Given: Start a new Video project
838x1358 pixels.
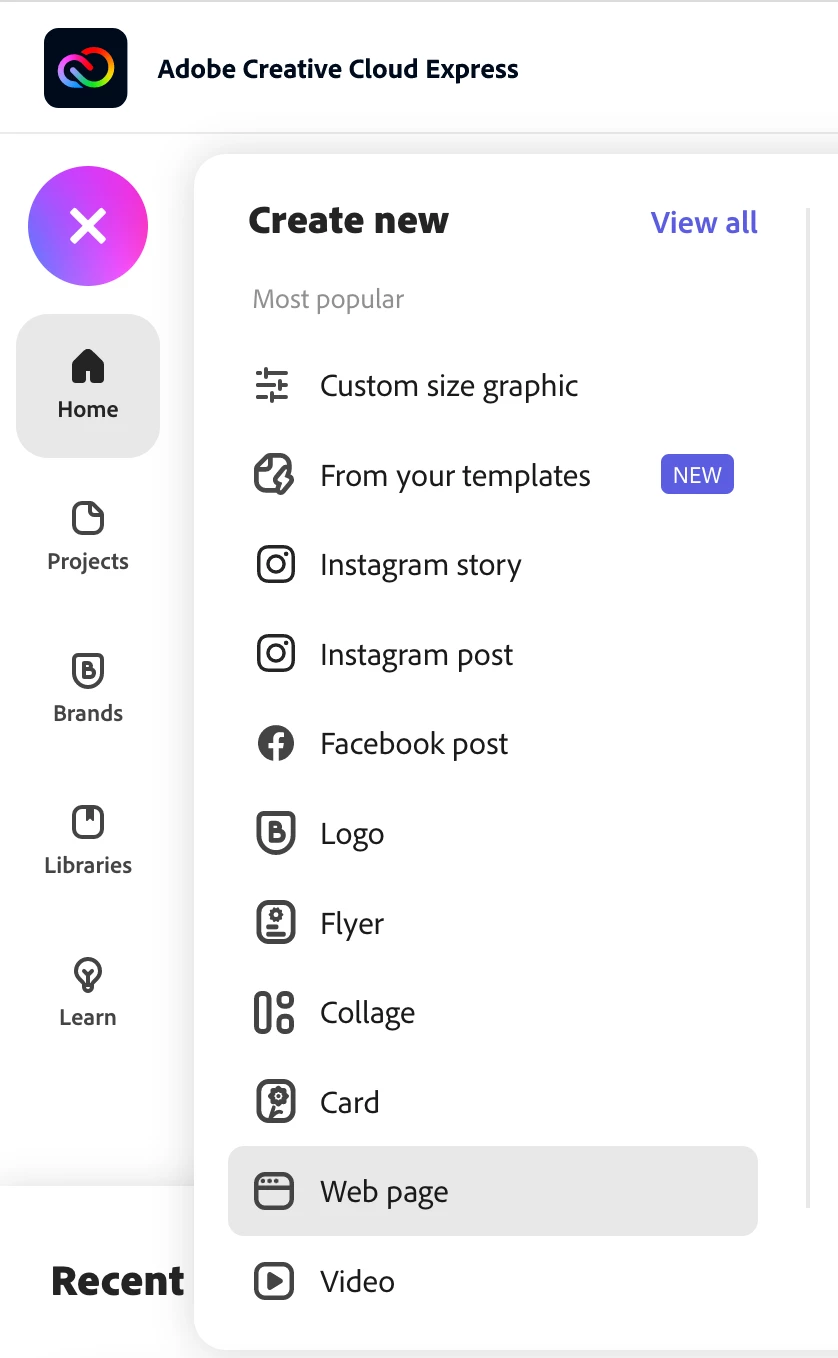Looking at the screenshot, I should 357,1281.
